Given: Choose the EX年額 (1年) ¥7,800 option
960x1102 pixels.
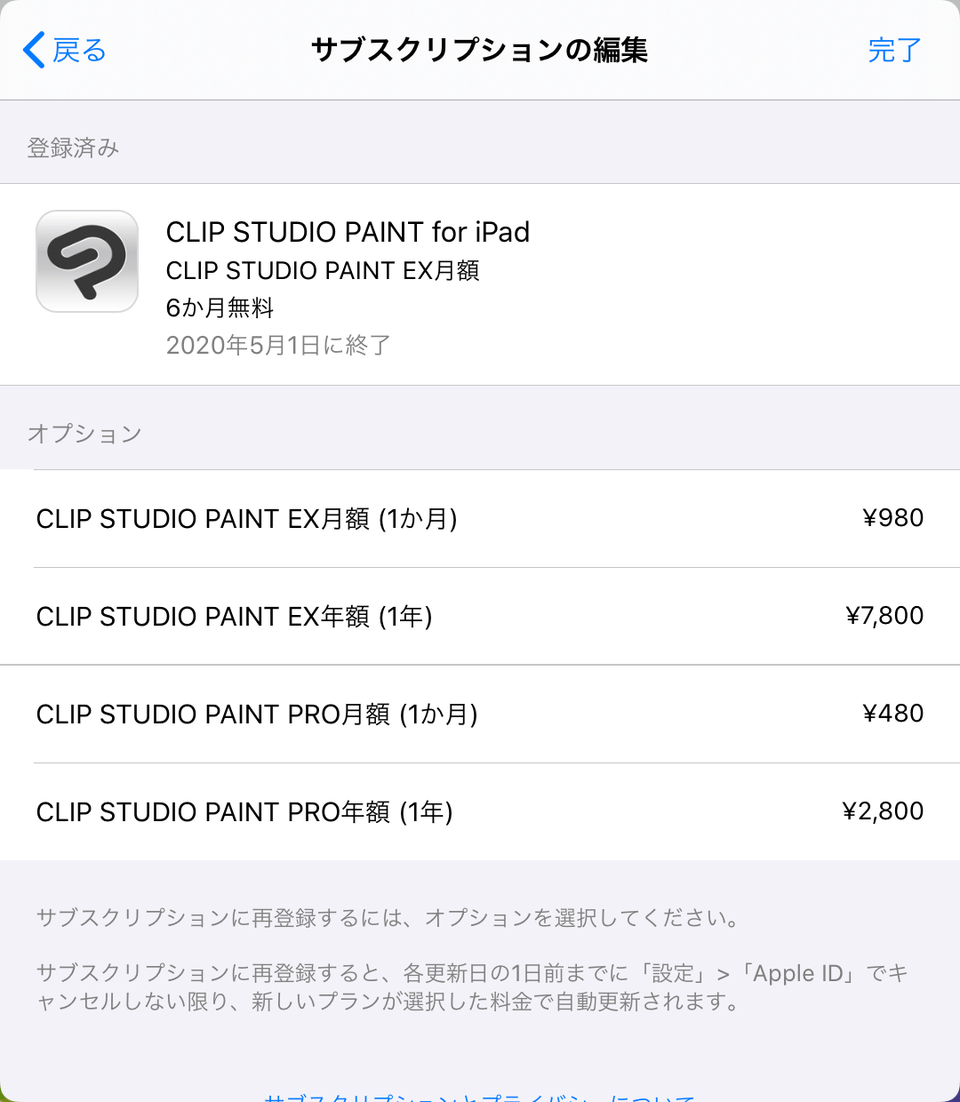Looking at the screenshot, I should coord(480,616).
